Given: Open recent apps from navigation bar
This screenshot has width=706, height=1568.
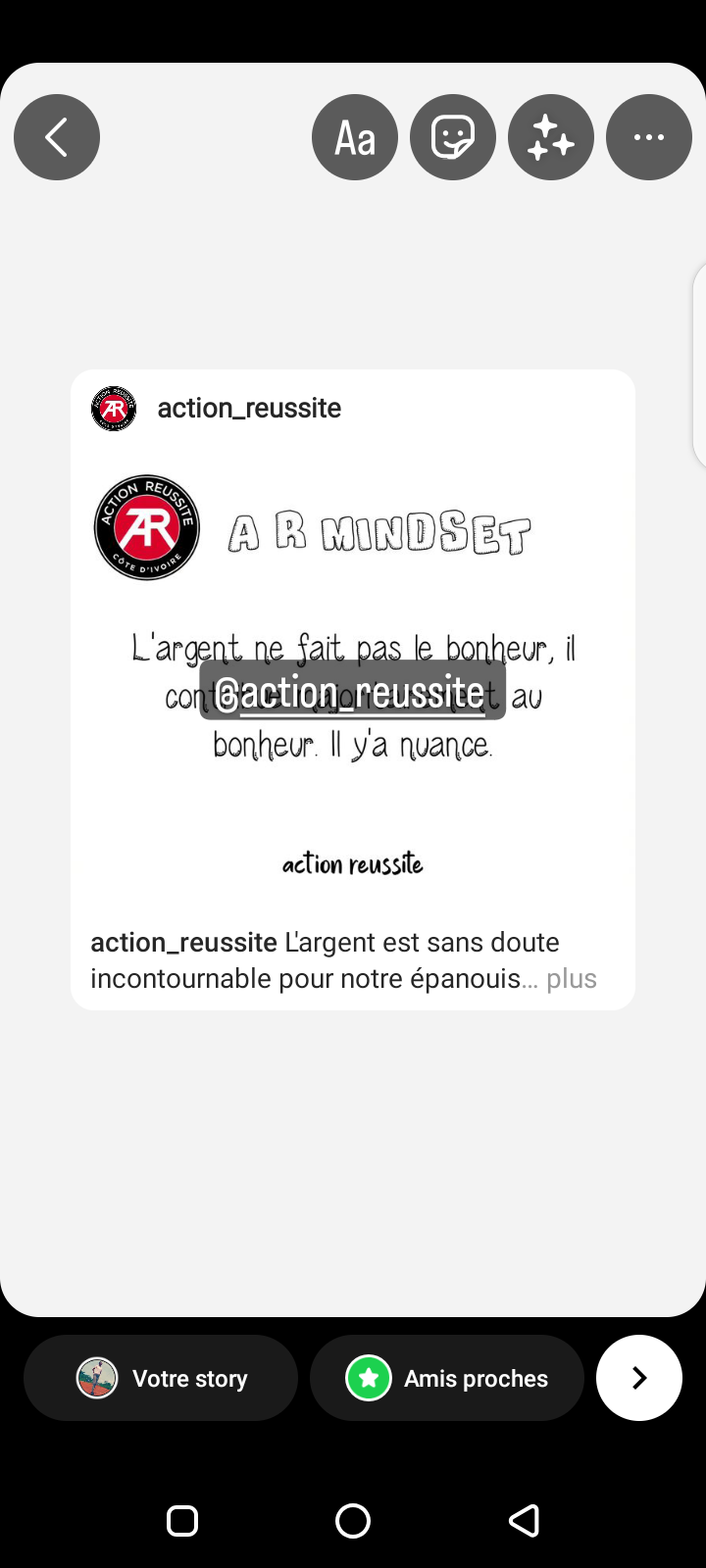Looking at the screenshot, I should [182, 1521].
